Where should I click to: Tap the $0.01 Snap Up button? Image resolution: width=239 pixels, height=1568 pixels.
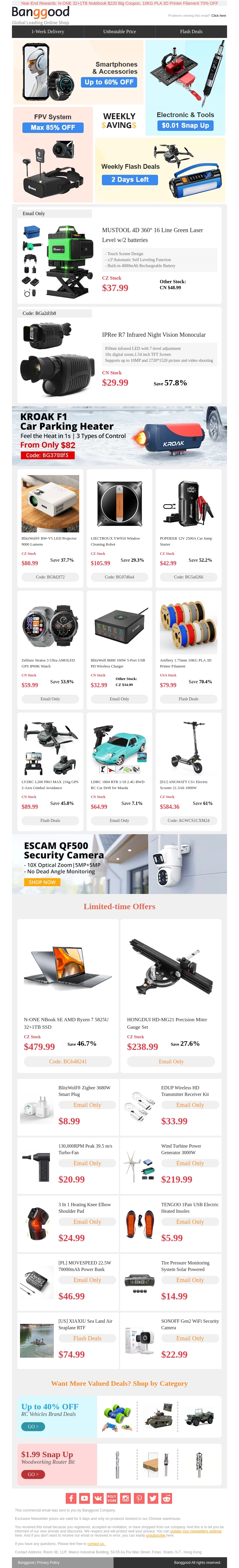[x=186, y=125]
